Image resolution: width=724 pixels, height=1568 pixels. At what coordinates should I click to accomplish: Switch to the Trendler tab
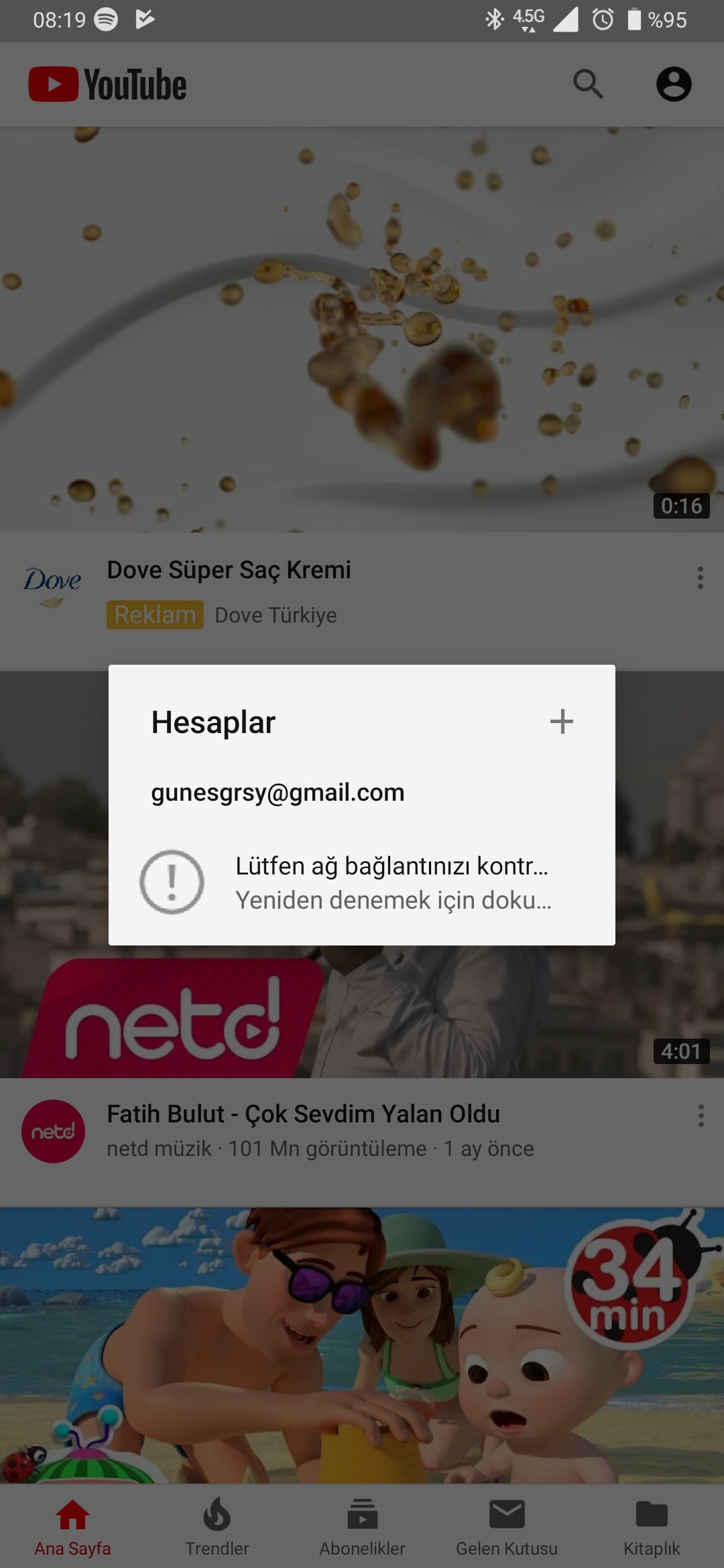click(217, 1528)
